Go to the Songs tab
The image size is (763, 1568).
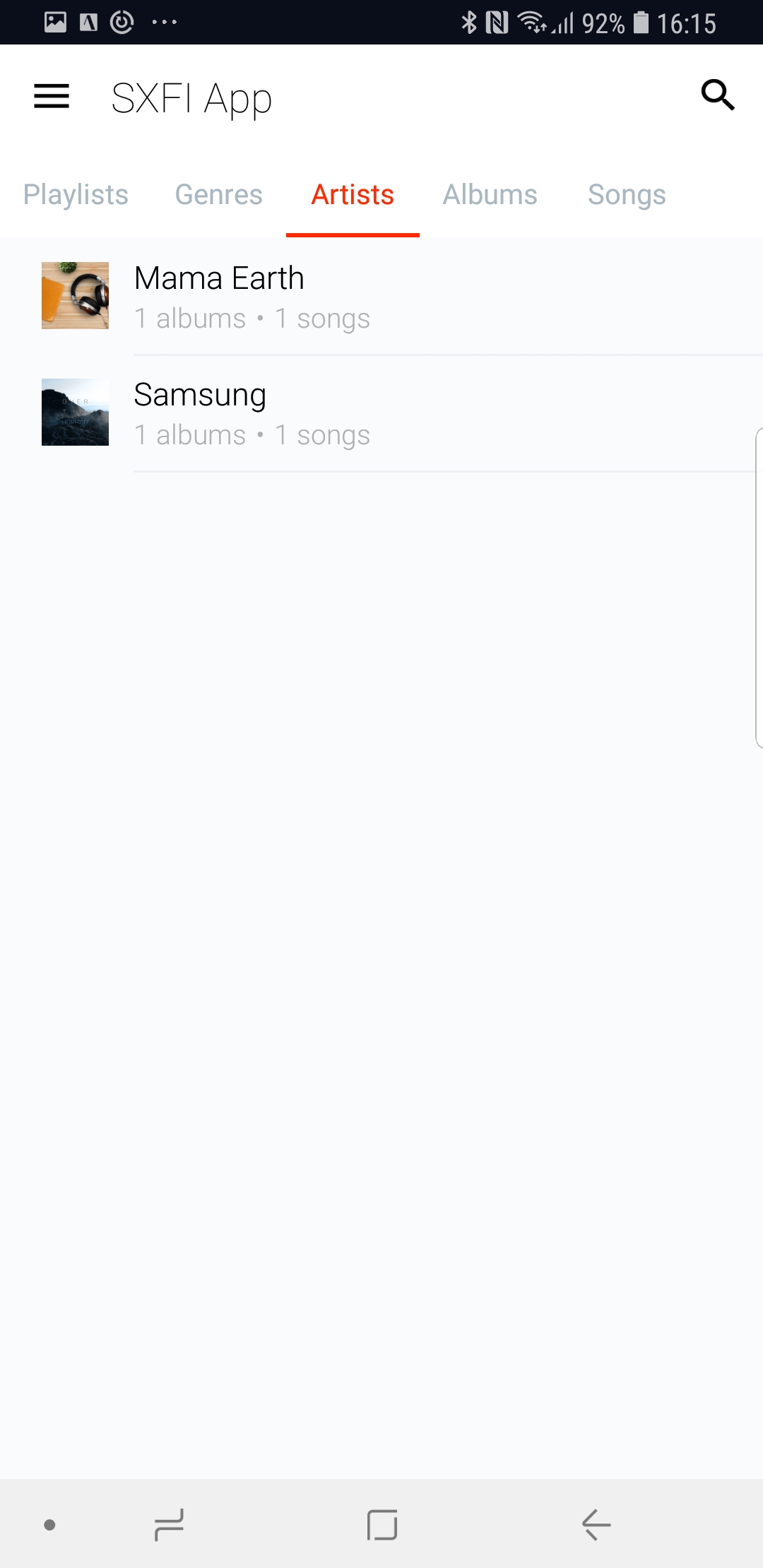point(627,195)
